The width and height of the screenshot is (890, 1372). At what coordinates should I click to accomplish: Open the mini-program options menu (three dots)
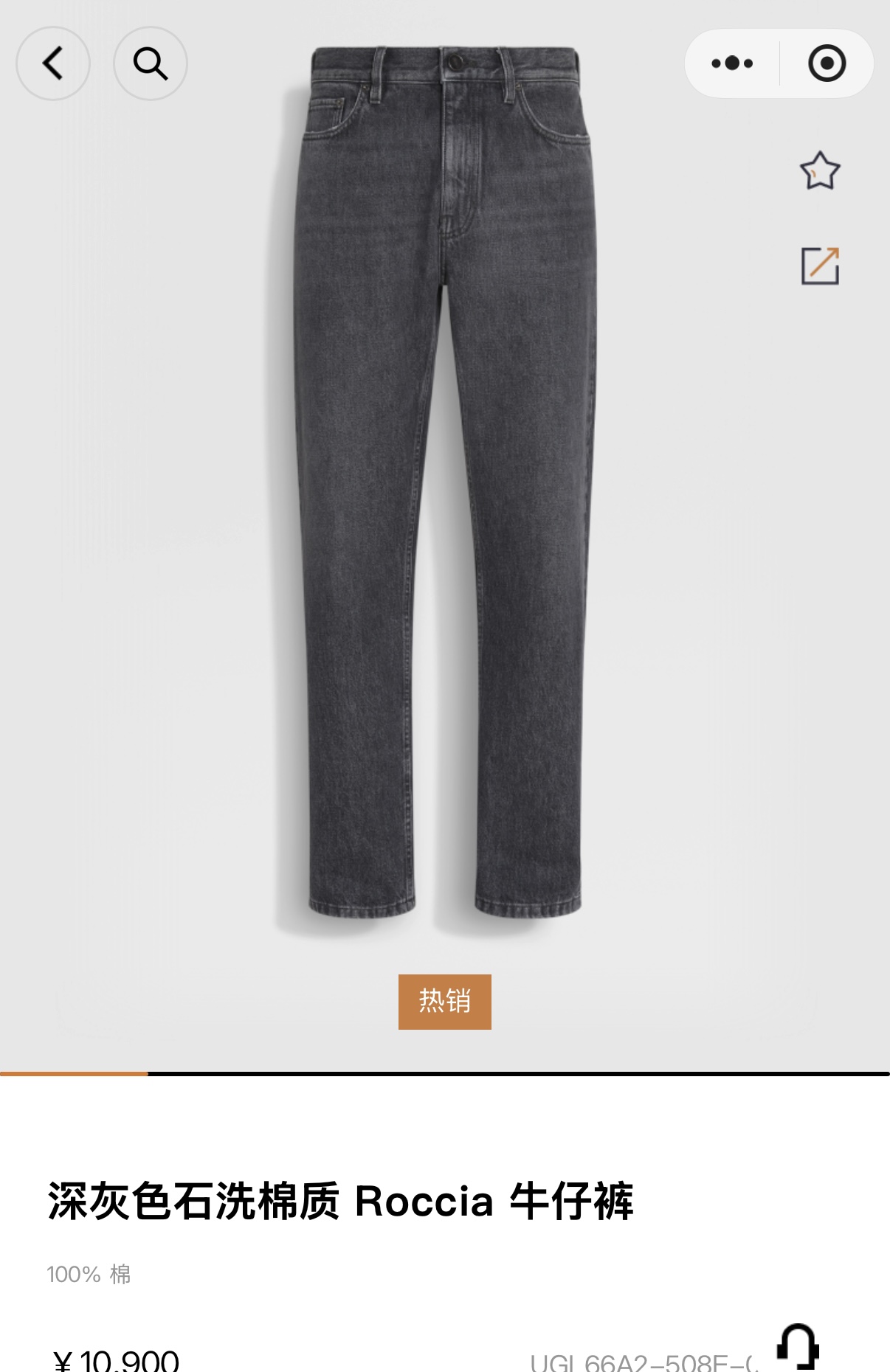731,63
